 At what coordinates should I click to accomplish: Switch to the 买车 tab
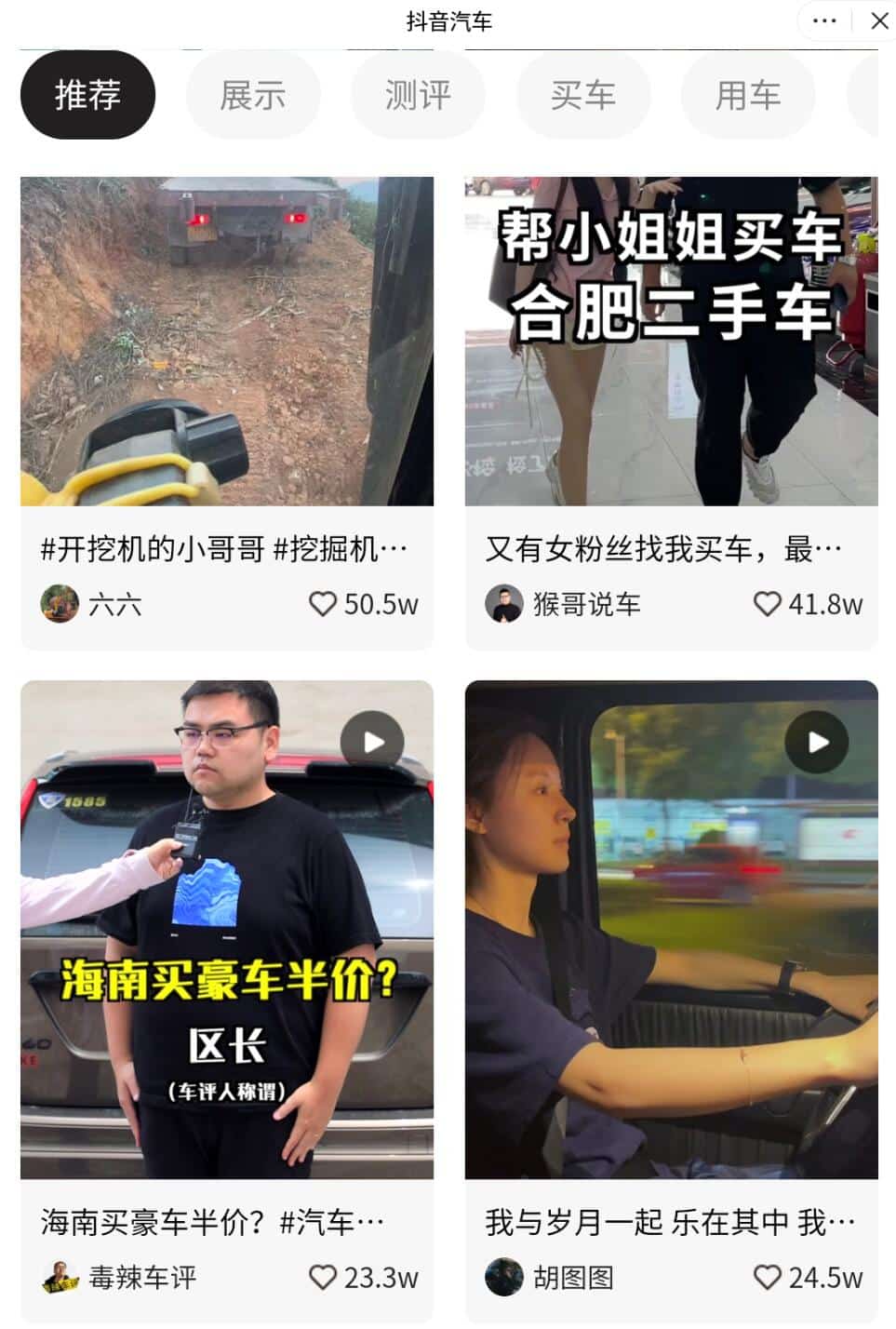583,94
